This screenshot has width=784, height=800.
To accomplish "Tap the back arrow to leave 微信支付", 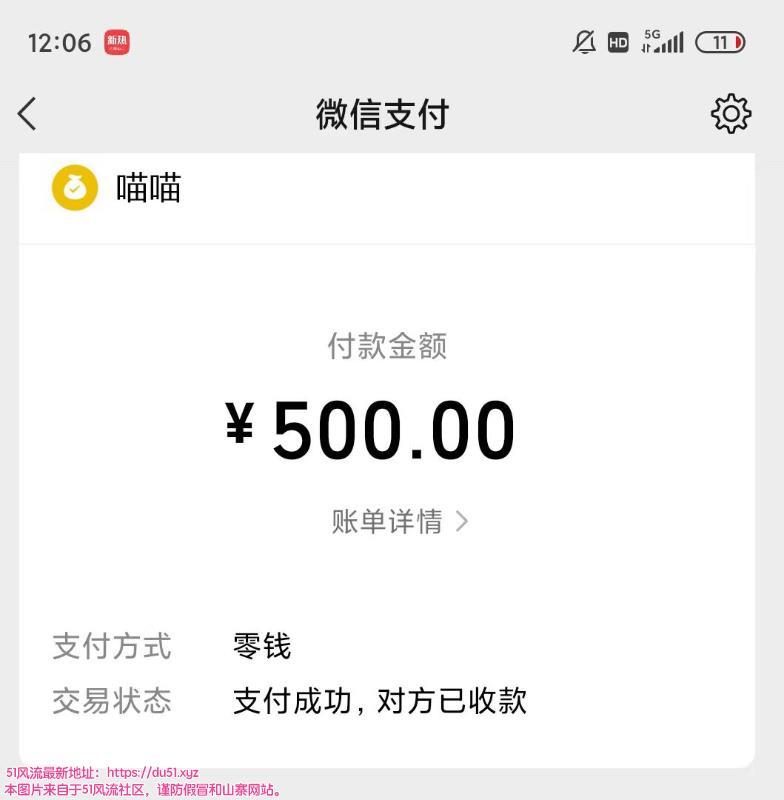I will (x=26, y=113).
